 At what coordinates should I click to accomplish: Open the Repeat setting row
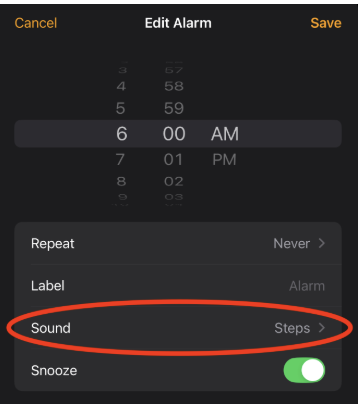pos(178,243)
